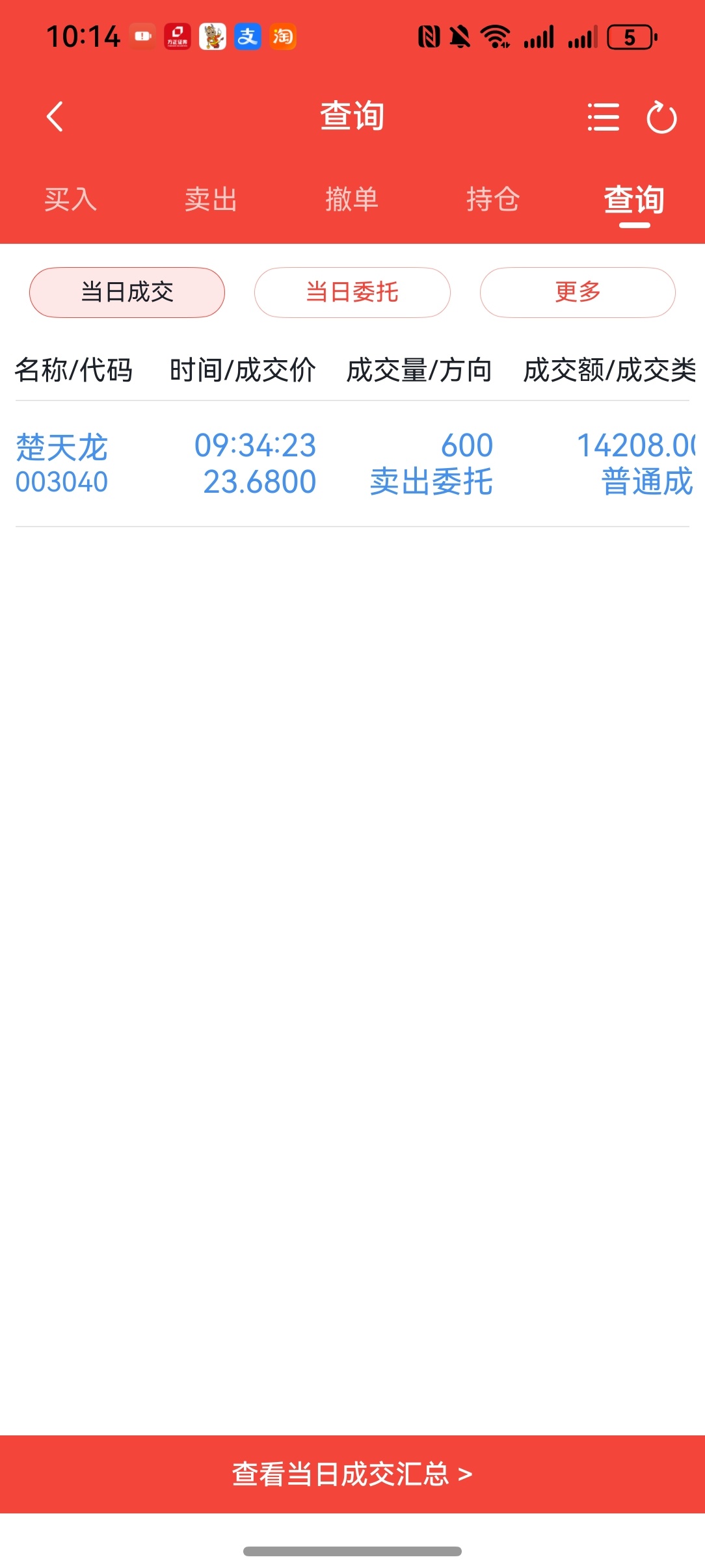The image size is (705, 1568).
Task: Tap the 更多 chip
Action: 578,293
